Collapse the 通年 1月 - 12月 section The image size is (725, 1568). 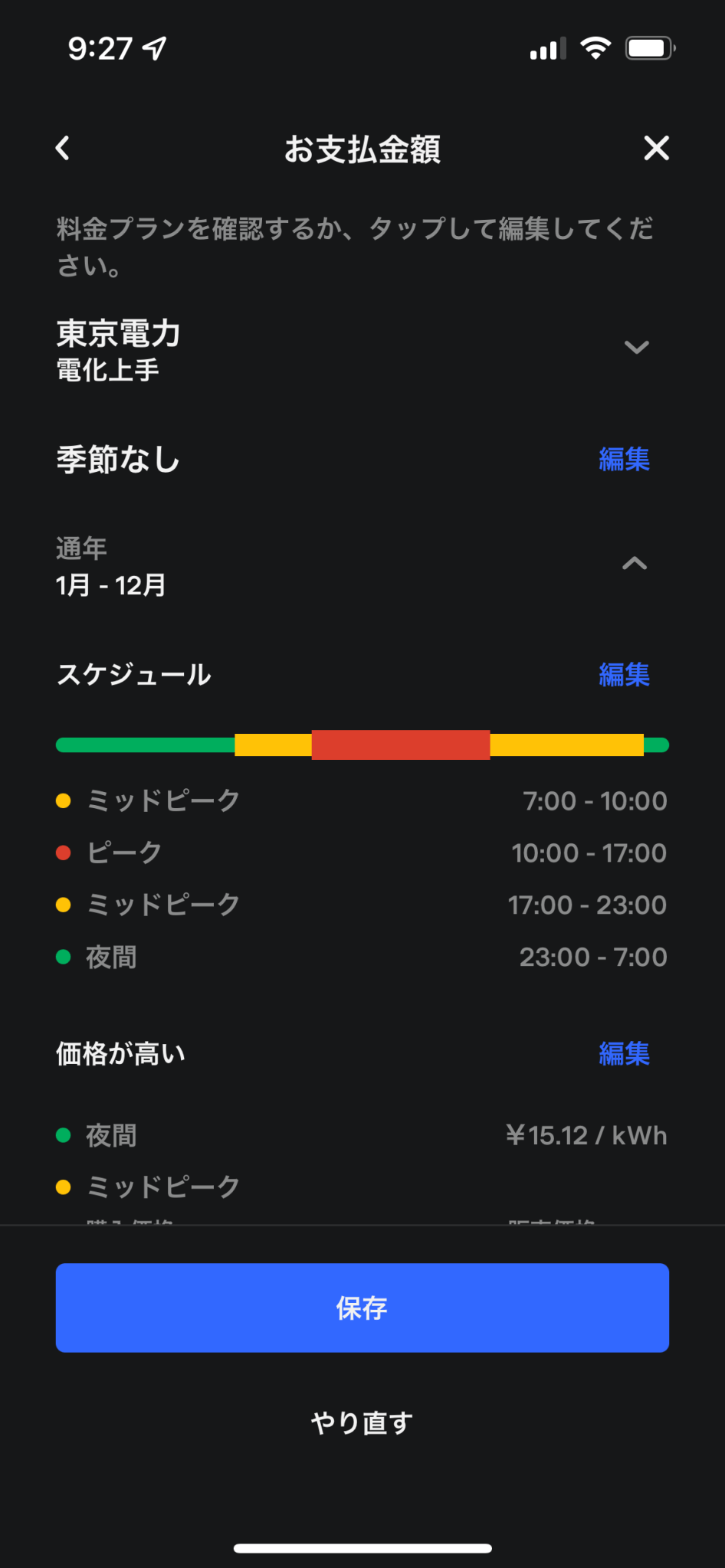(x=635, y=565)
